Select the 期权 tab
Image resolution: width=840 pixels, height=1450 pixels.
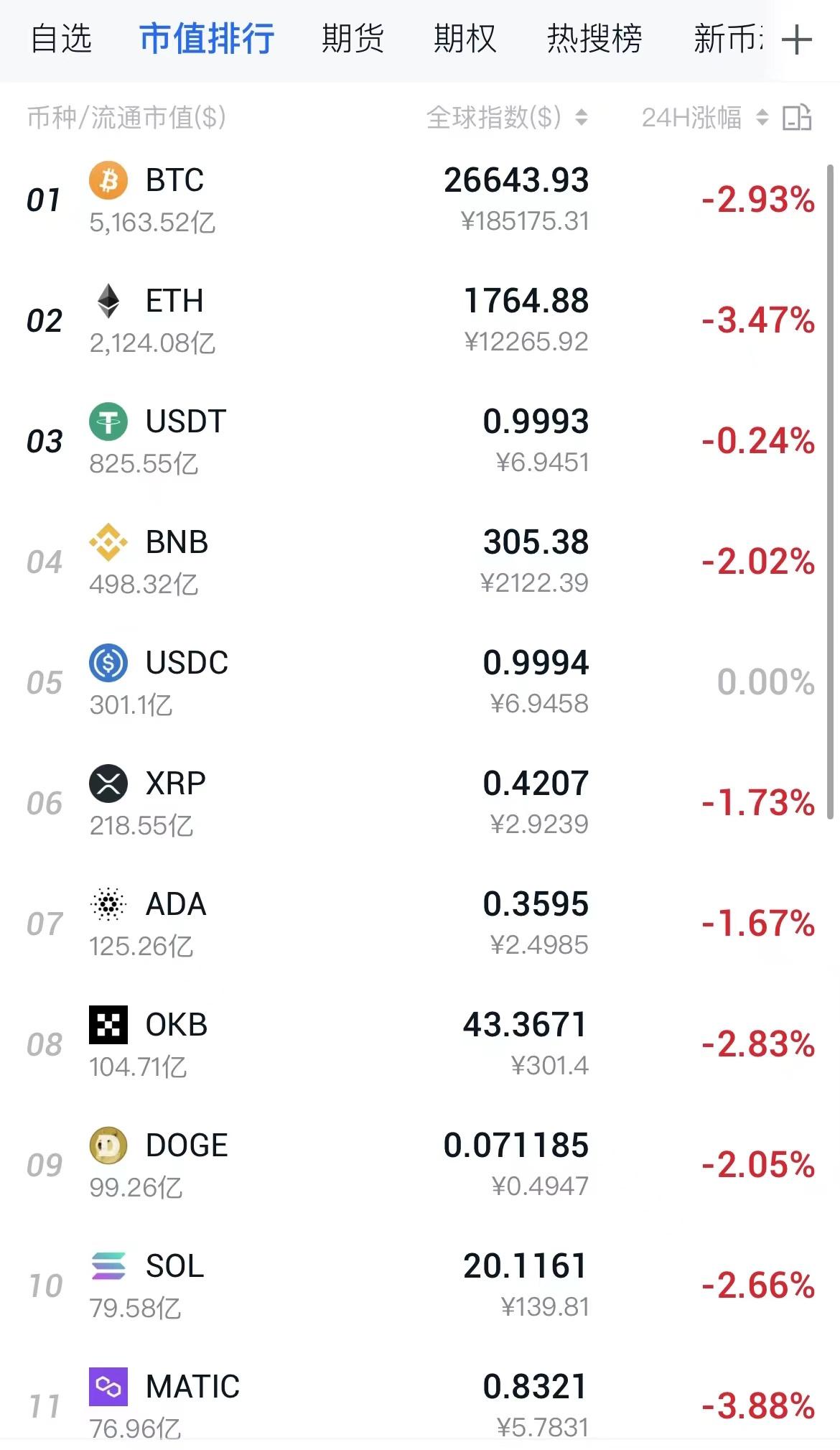click(465, 39)
